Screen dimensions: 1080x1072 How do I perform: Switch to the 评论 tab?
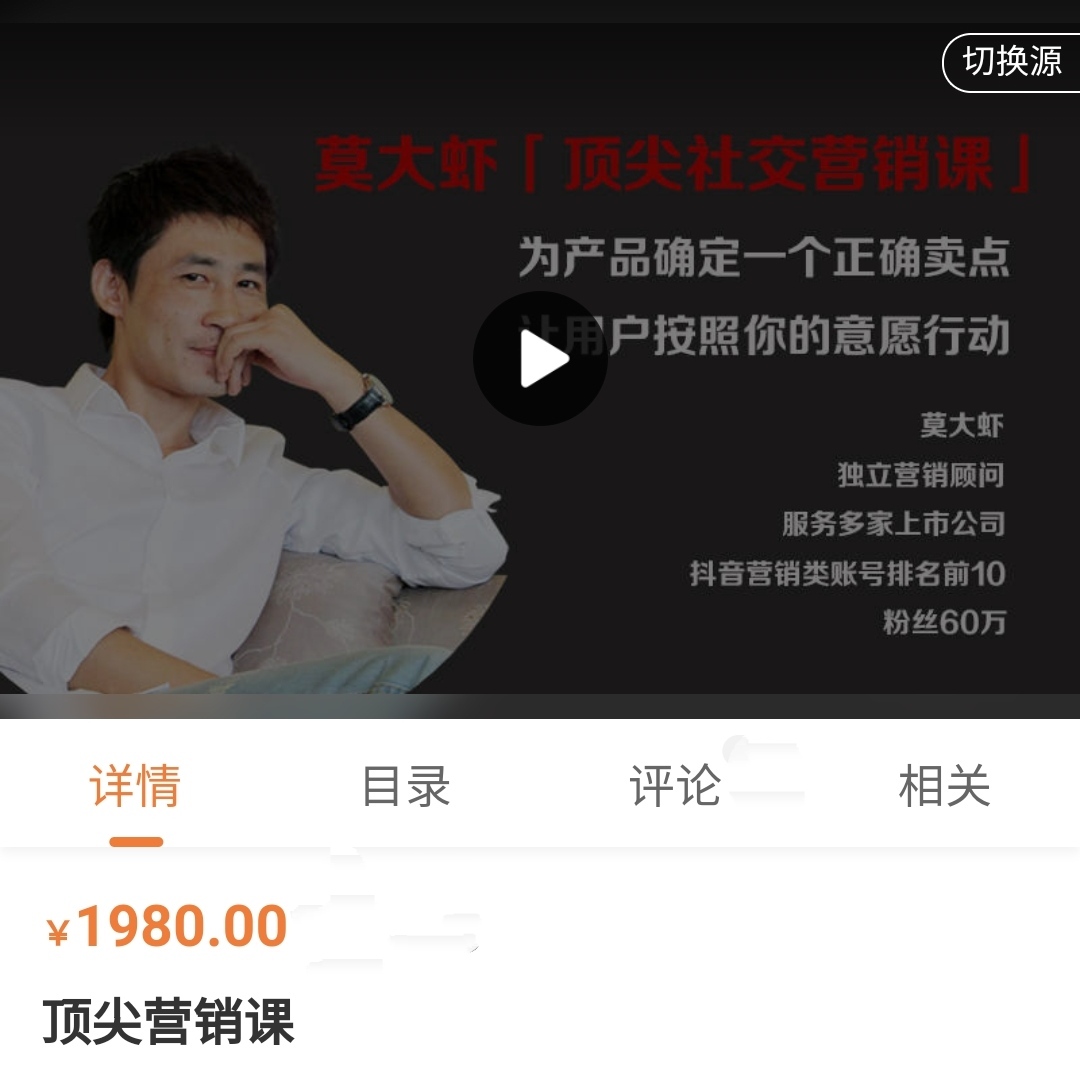click(675, 786)
